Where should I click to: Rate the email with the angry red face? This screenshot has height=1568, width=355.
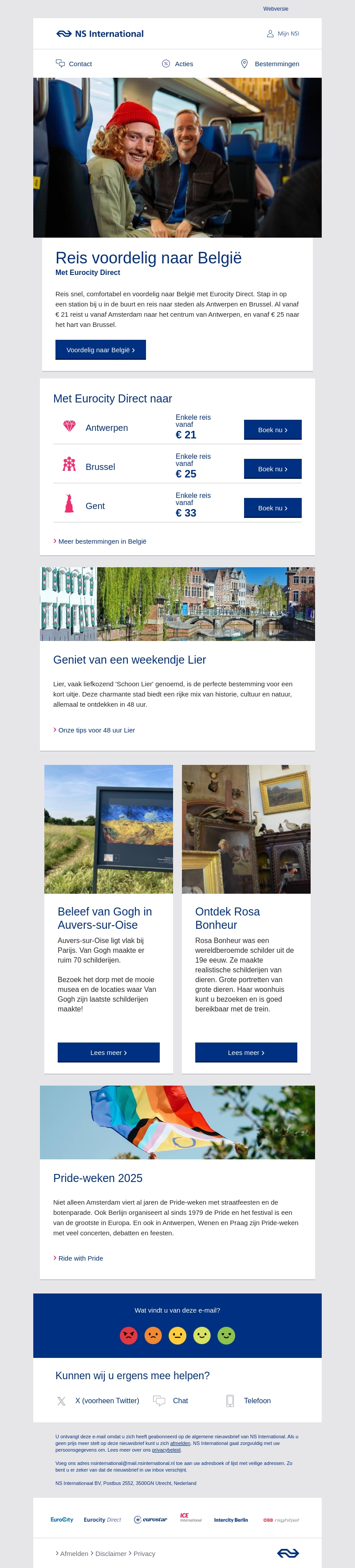[129, 1336]
